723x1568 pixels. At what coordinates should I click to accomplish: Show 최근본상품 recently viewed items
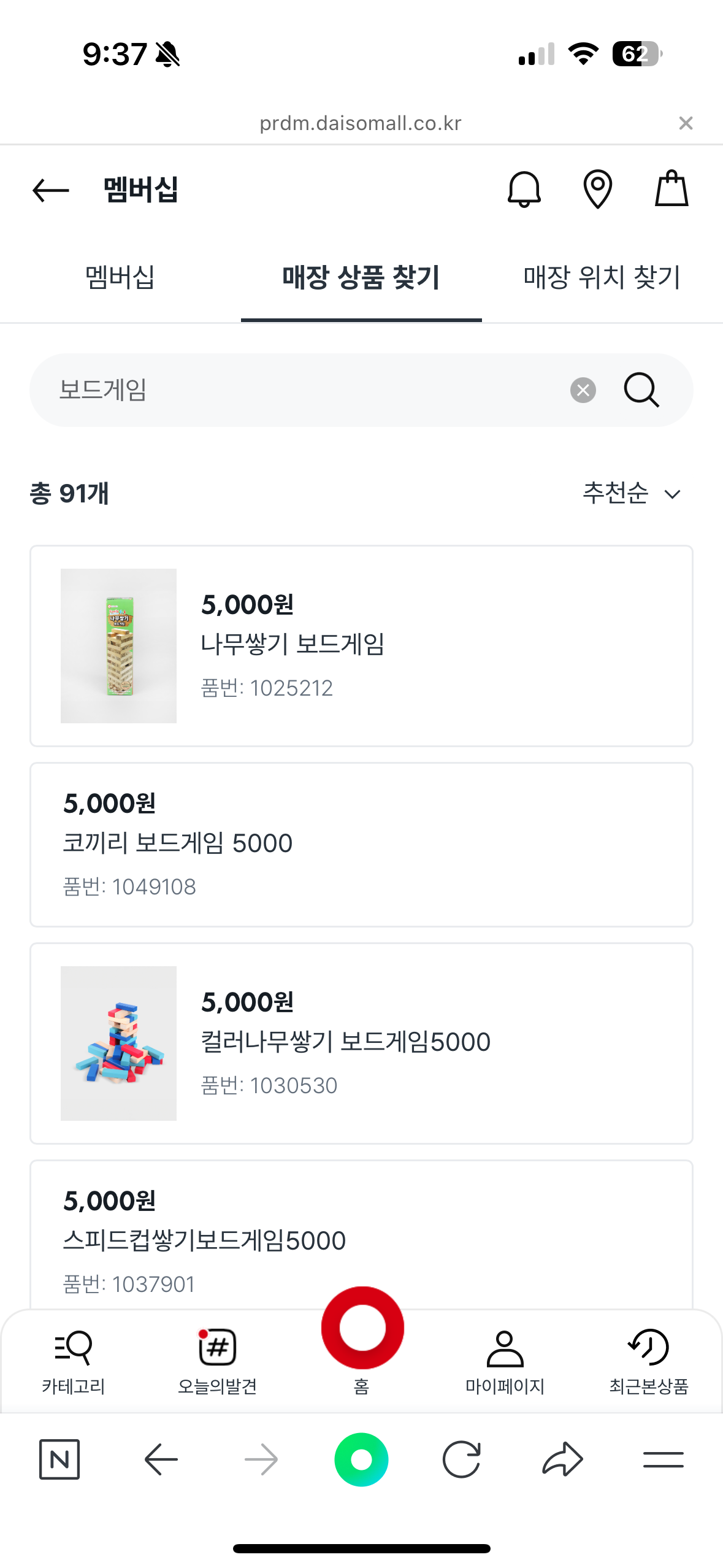pos(649,1359)
